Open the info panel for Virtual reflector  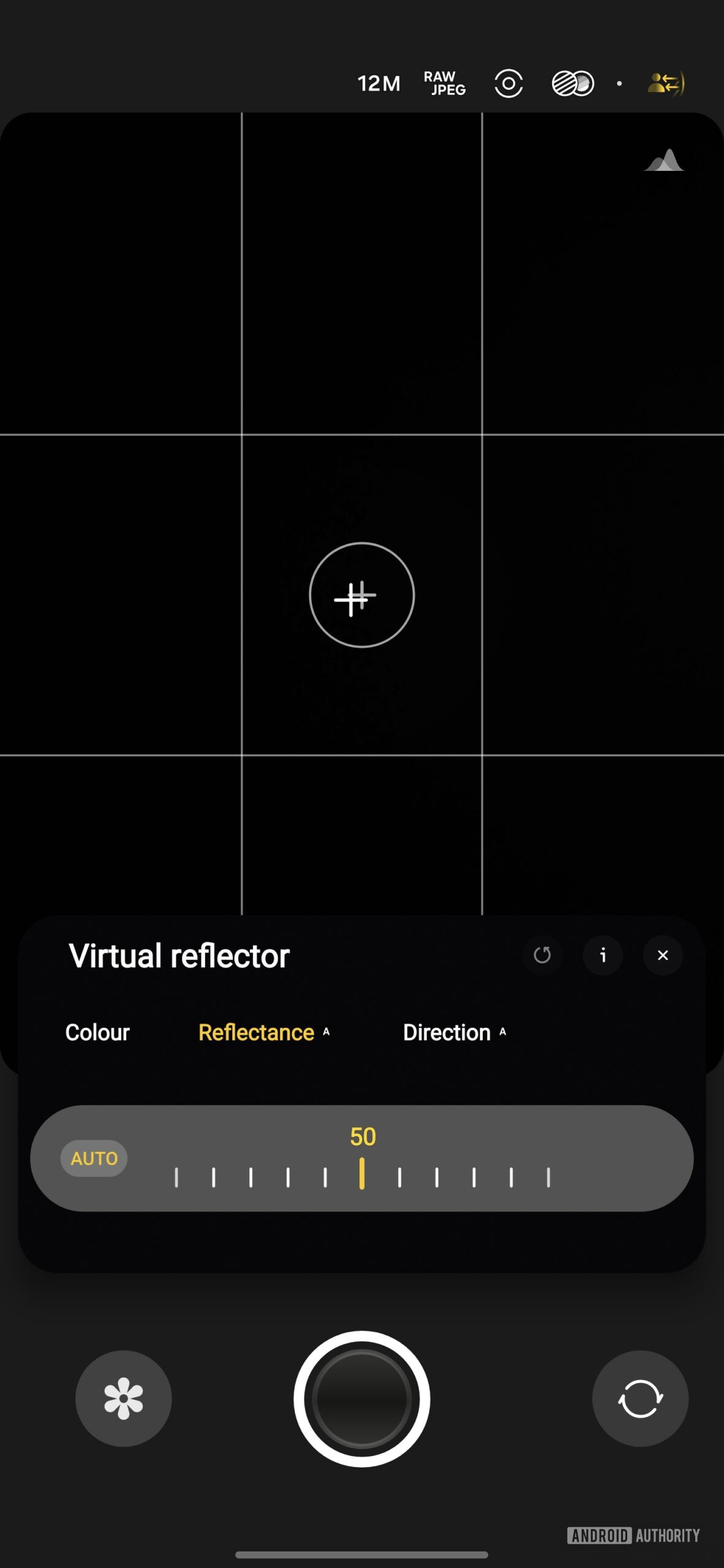click(x=603, y=955)
